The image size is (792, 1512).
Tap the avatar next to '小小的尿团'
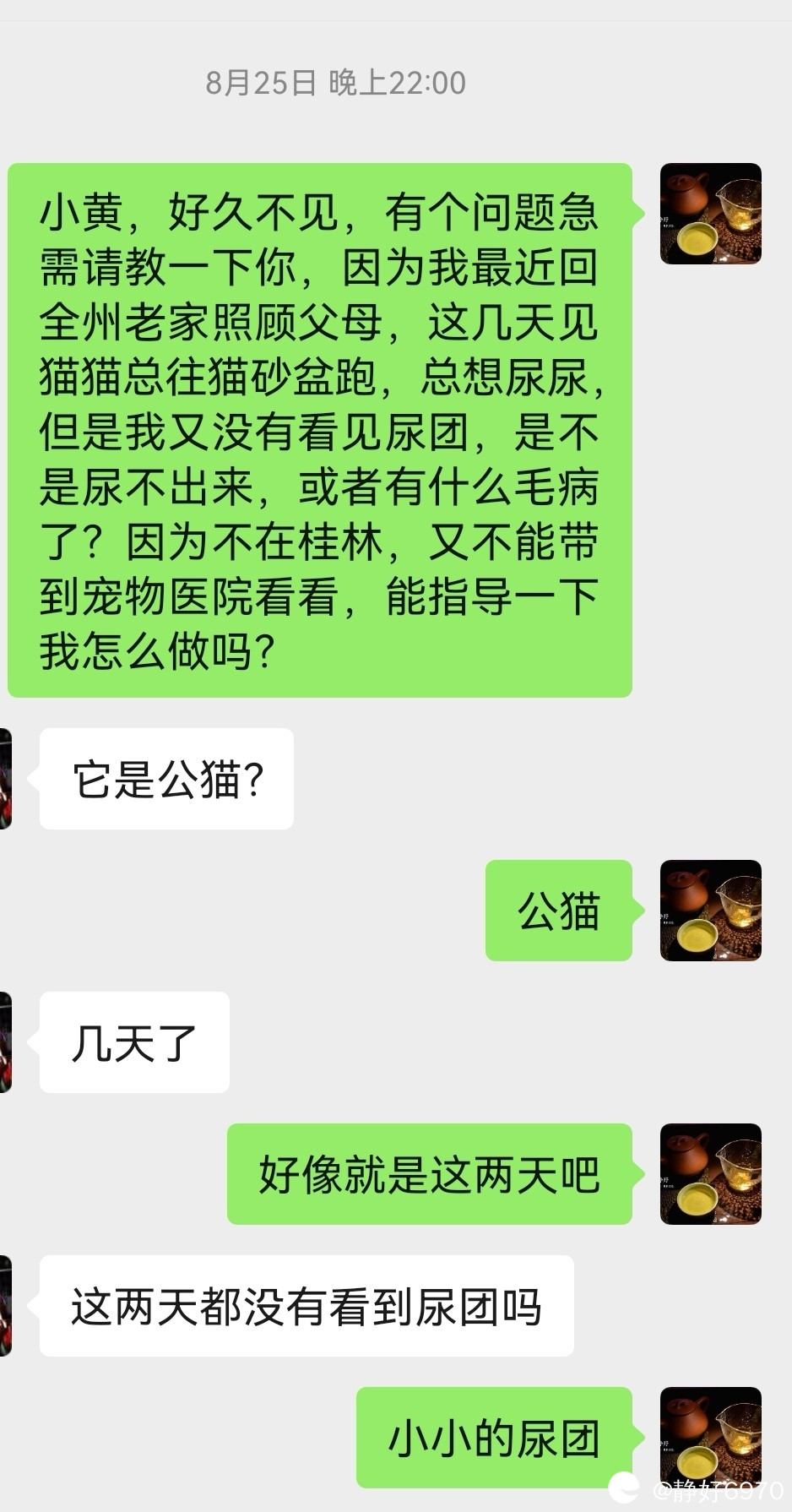tap(710, 1436)
